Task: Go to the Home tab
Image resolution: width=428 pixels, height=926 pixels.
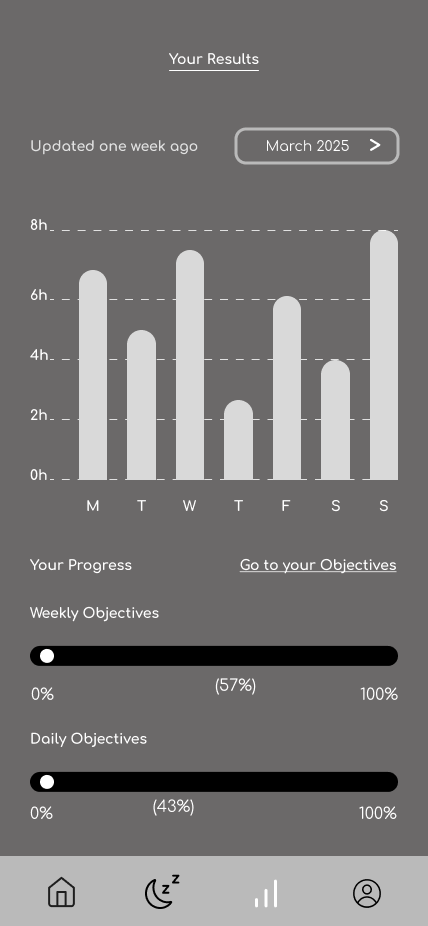Action: (x=61, y=892)
